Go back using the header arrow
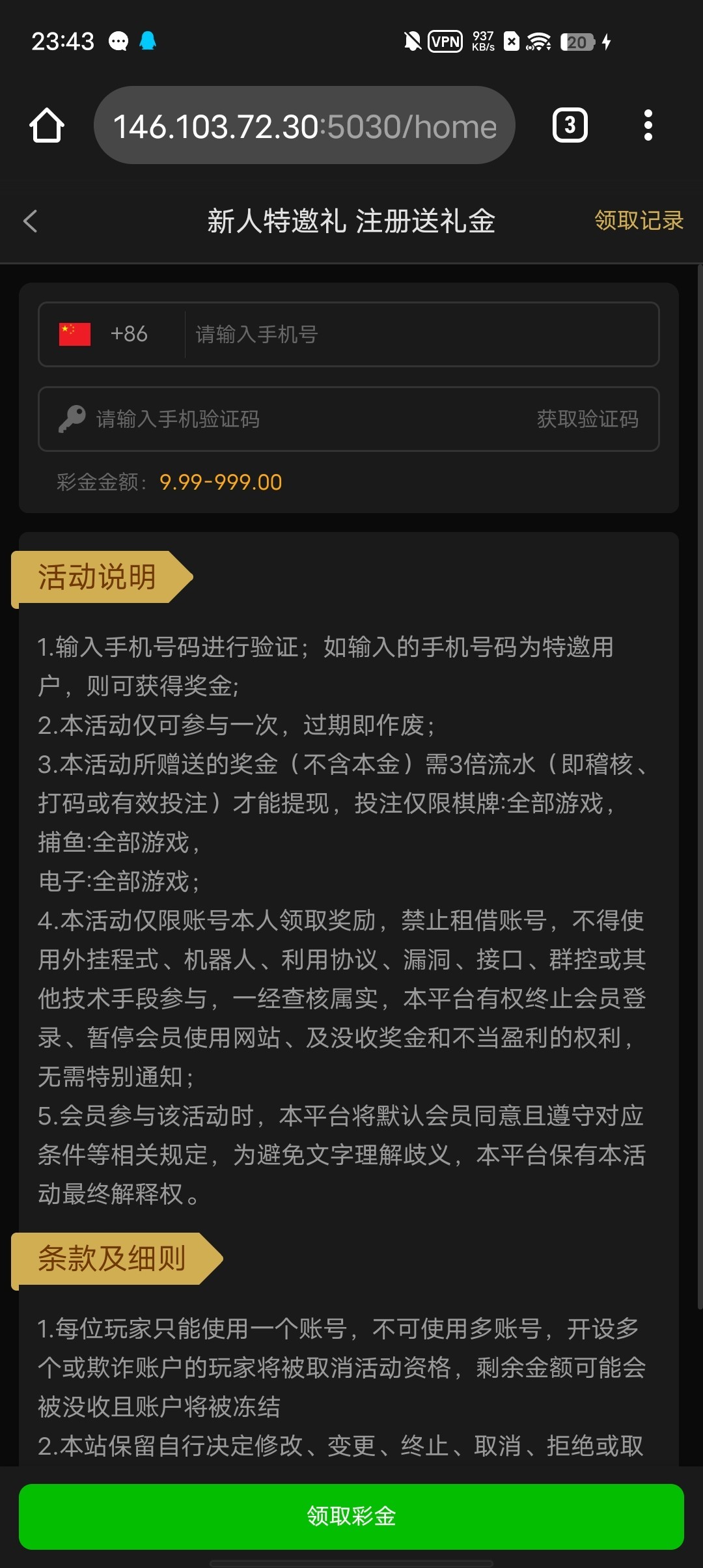The image size is (703, 1568). tap(31, 221)
